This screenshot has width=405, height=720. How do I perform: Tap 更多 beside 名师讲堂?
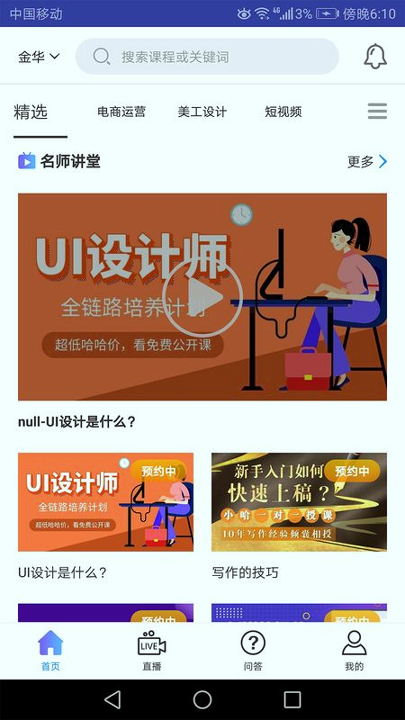(x=367, y=162)
